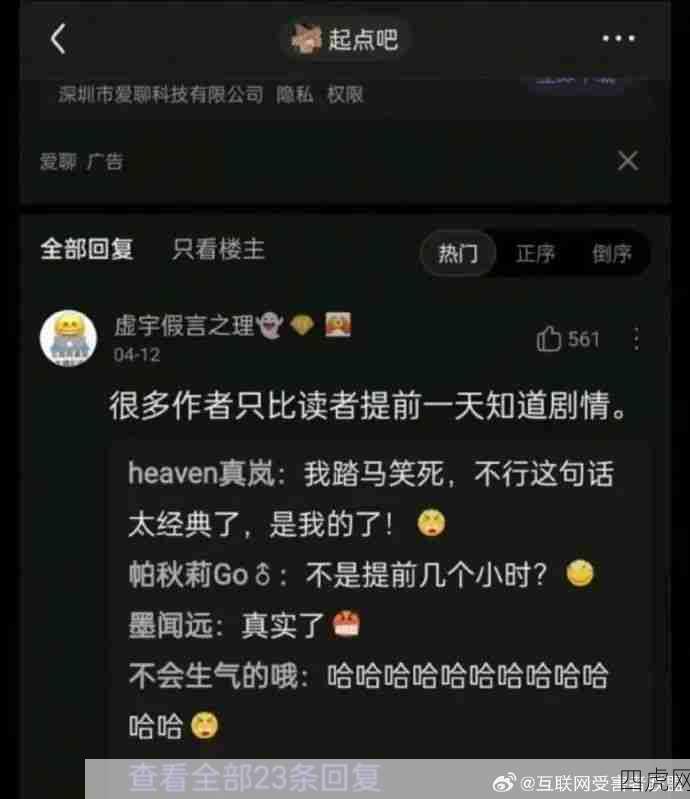Sort replies by 倒序
690x799 pixels.
coord(611,253)
